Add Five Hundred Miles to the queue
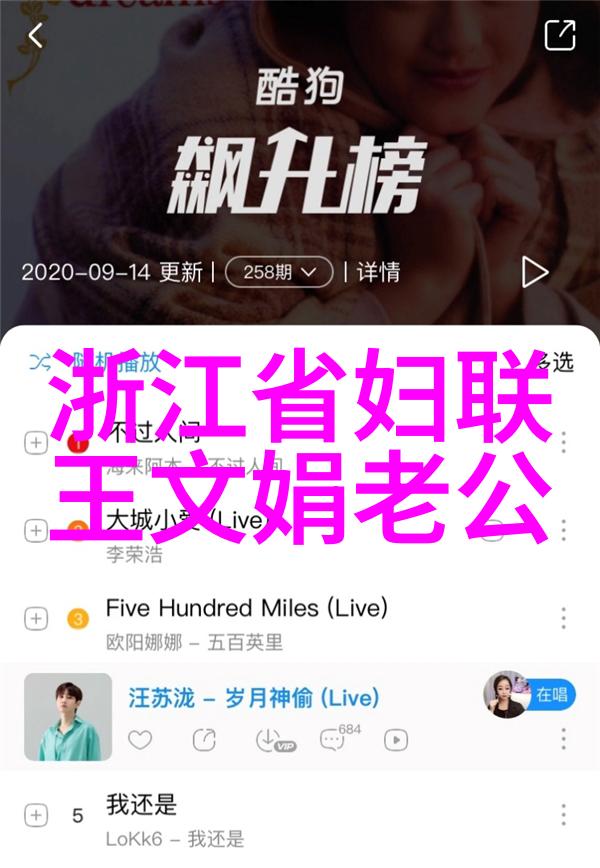600x868 pixels. pyautogui.click(x=36, y=619)
